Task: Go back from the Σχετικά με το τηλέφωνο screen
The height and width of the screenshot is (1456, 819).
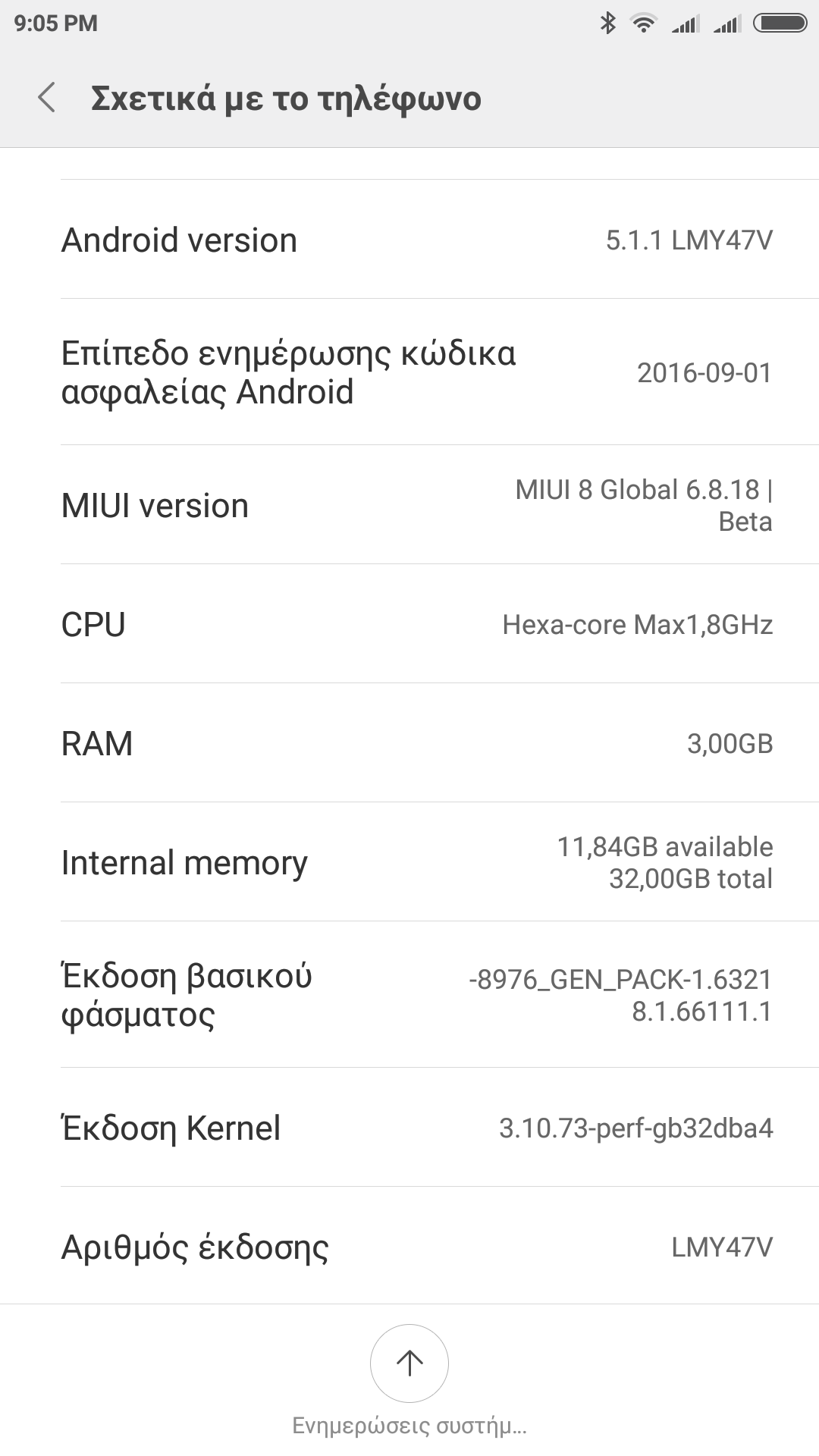Action: pos(47,99)
